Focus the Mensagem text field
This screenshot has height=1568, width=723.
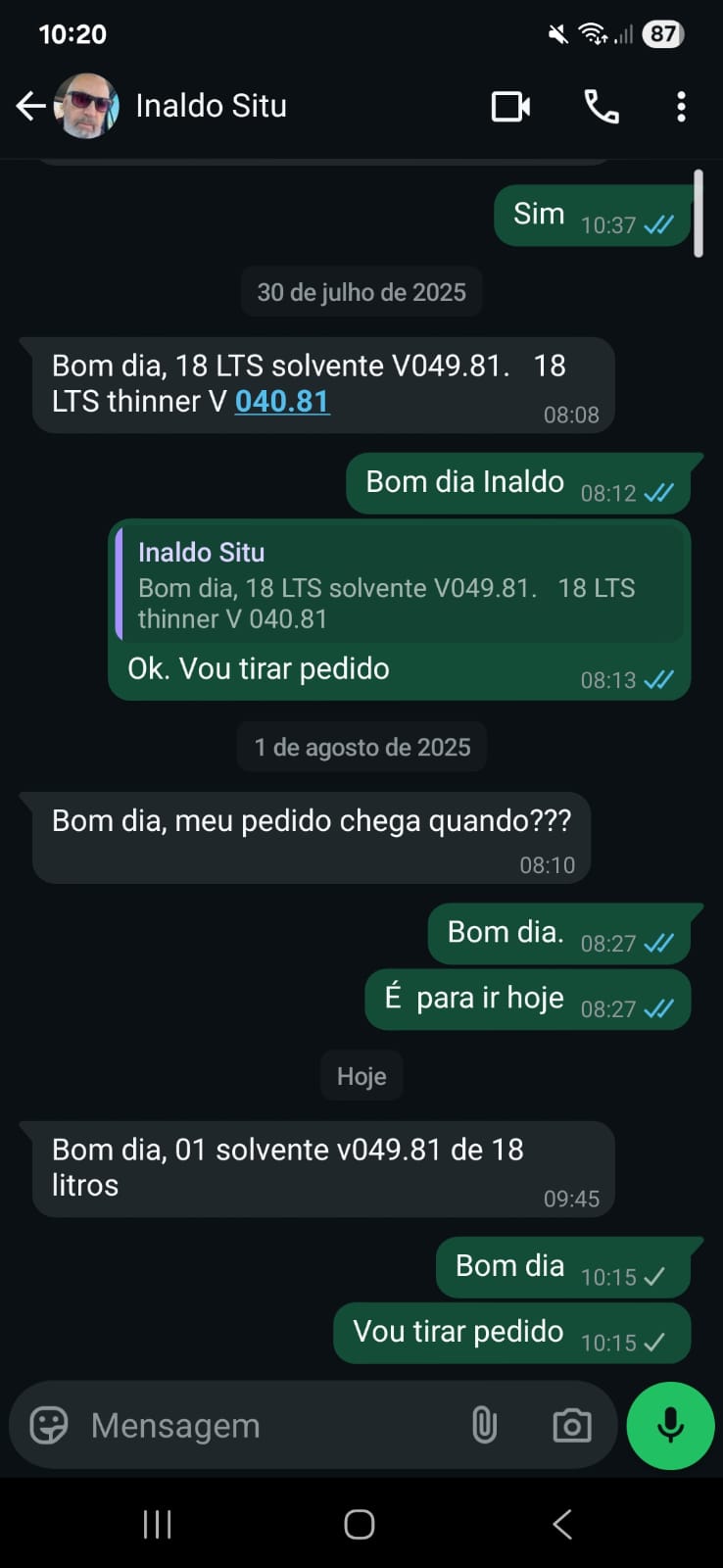(265, 1425)
